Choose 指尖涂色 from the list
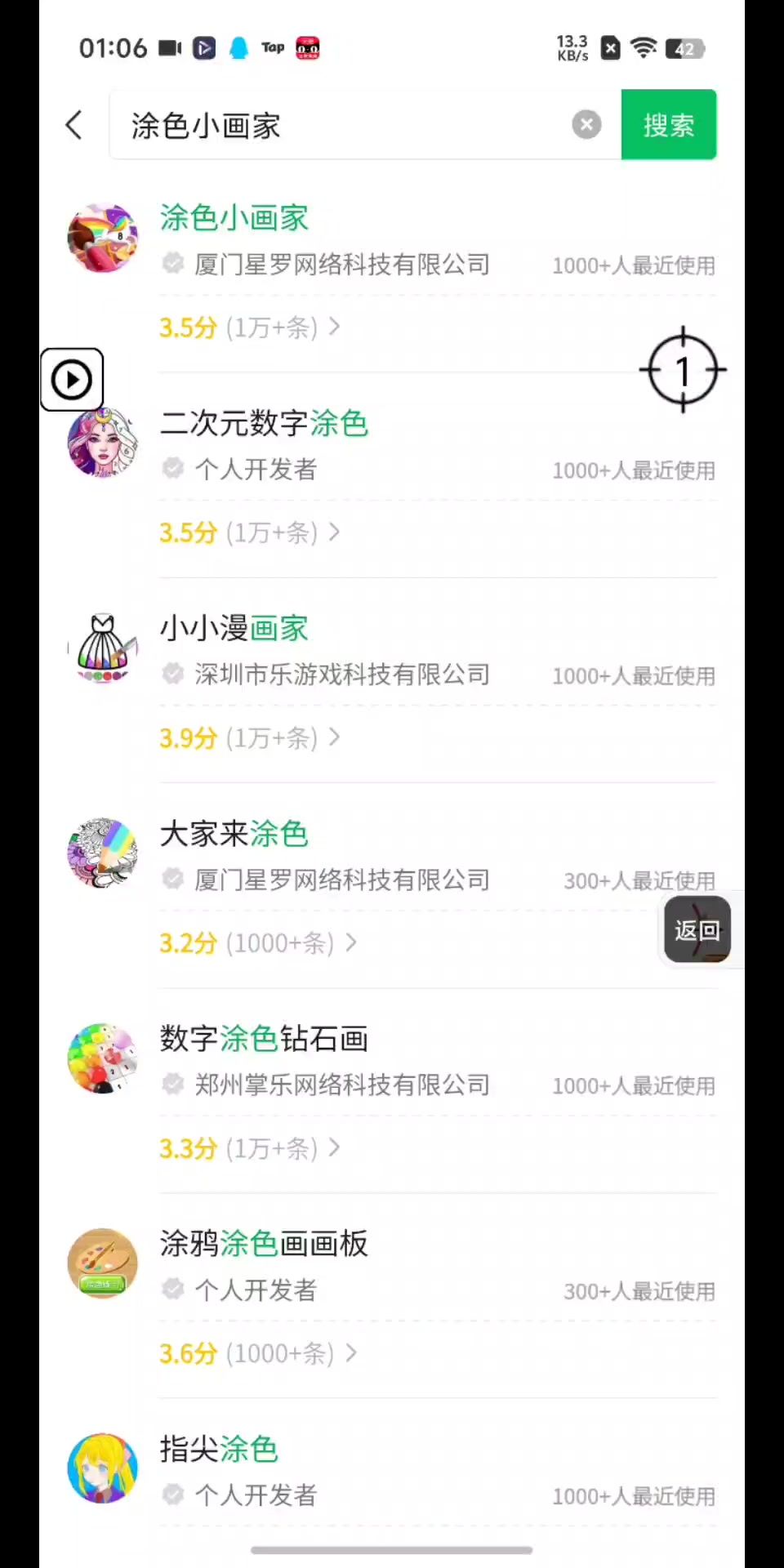The height and width of the screenshot is (1568, 784). coord(219,1450)
